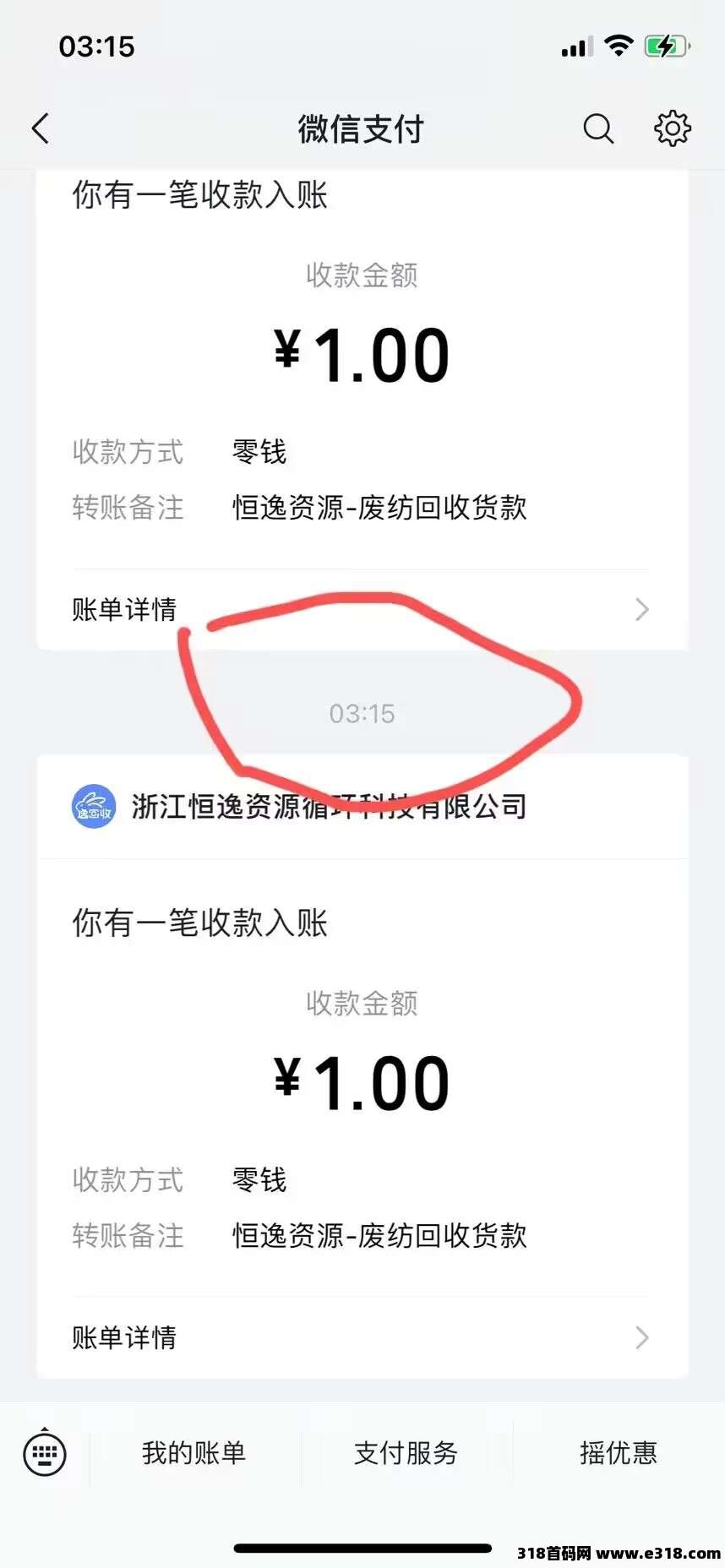Open the first 账单详情 bill details link

[124, 609]
